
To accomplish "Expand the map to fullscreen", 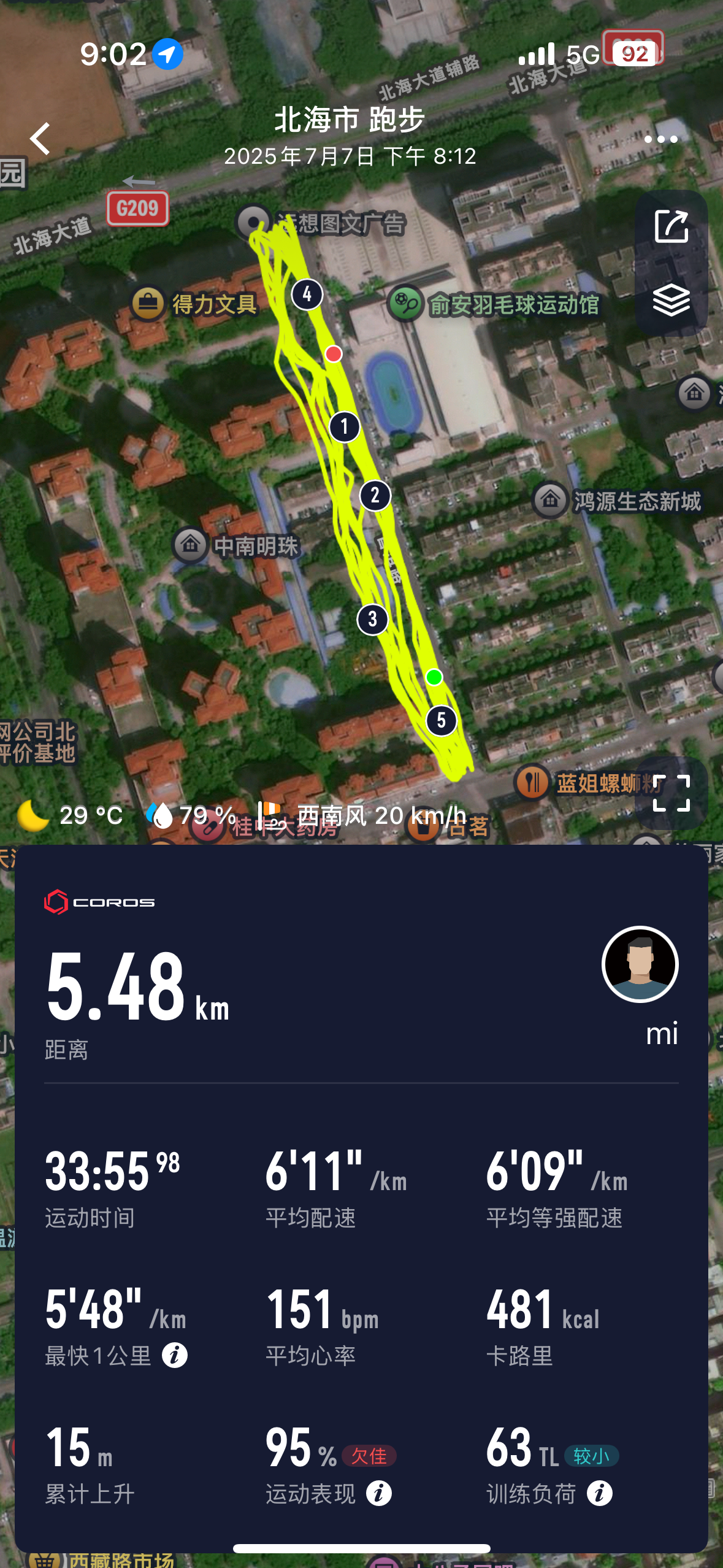I will [x=671, y=793].
